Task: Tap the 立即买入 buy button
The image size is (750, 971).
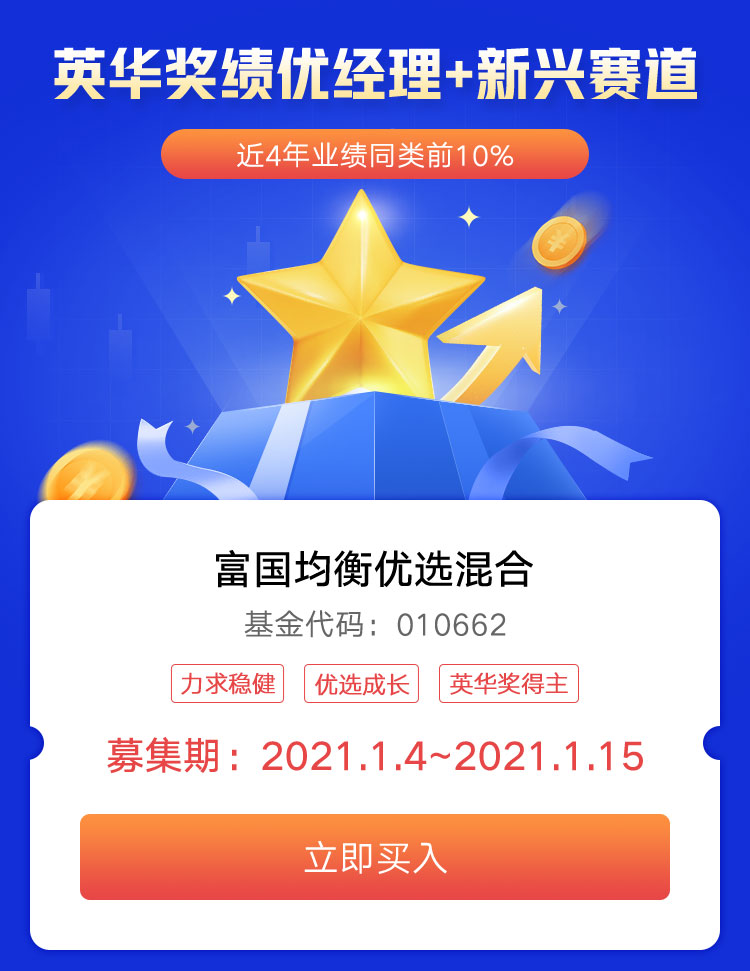Action: tap(375, 857)
